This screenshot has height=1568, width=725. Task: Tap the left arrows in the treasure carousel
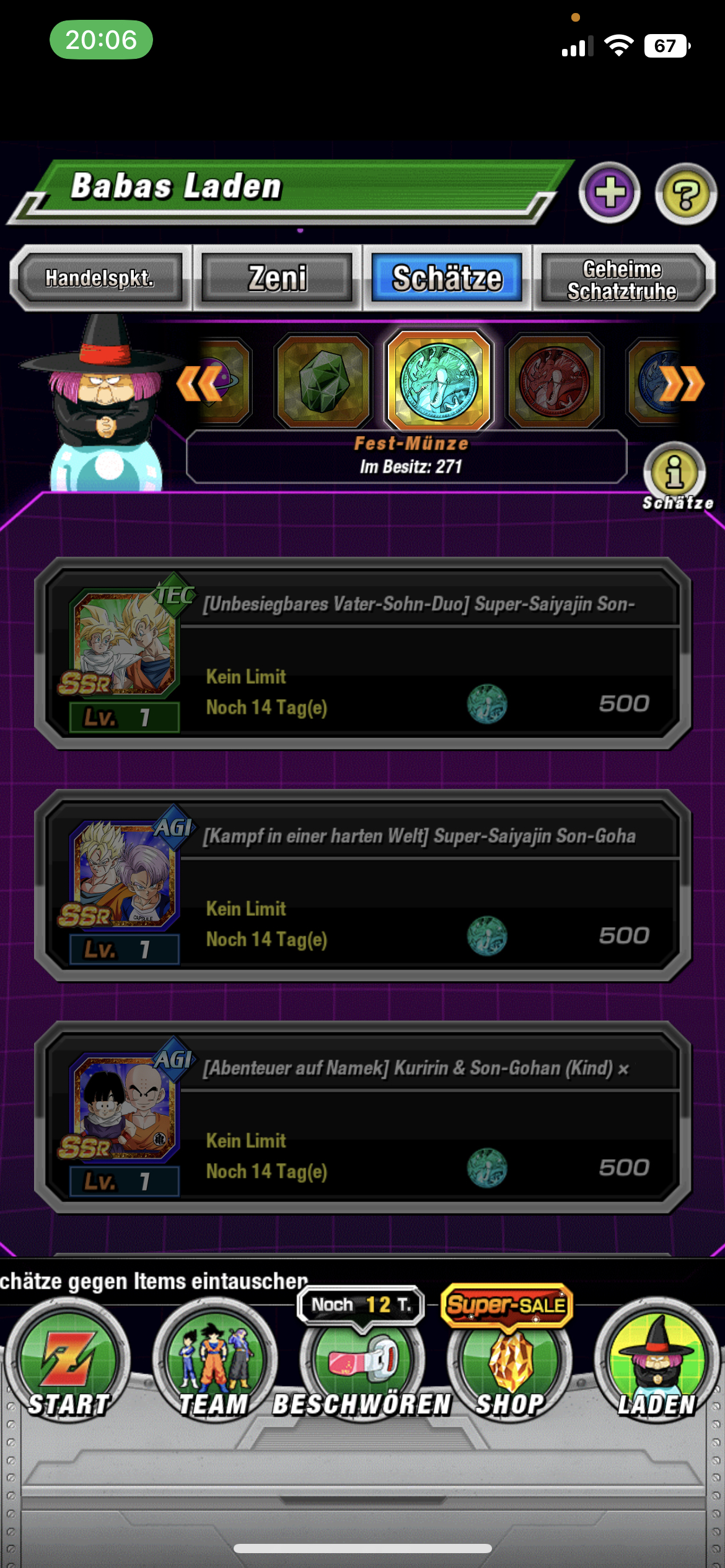click(x=200, y=383)
